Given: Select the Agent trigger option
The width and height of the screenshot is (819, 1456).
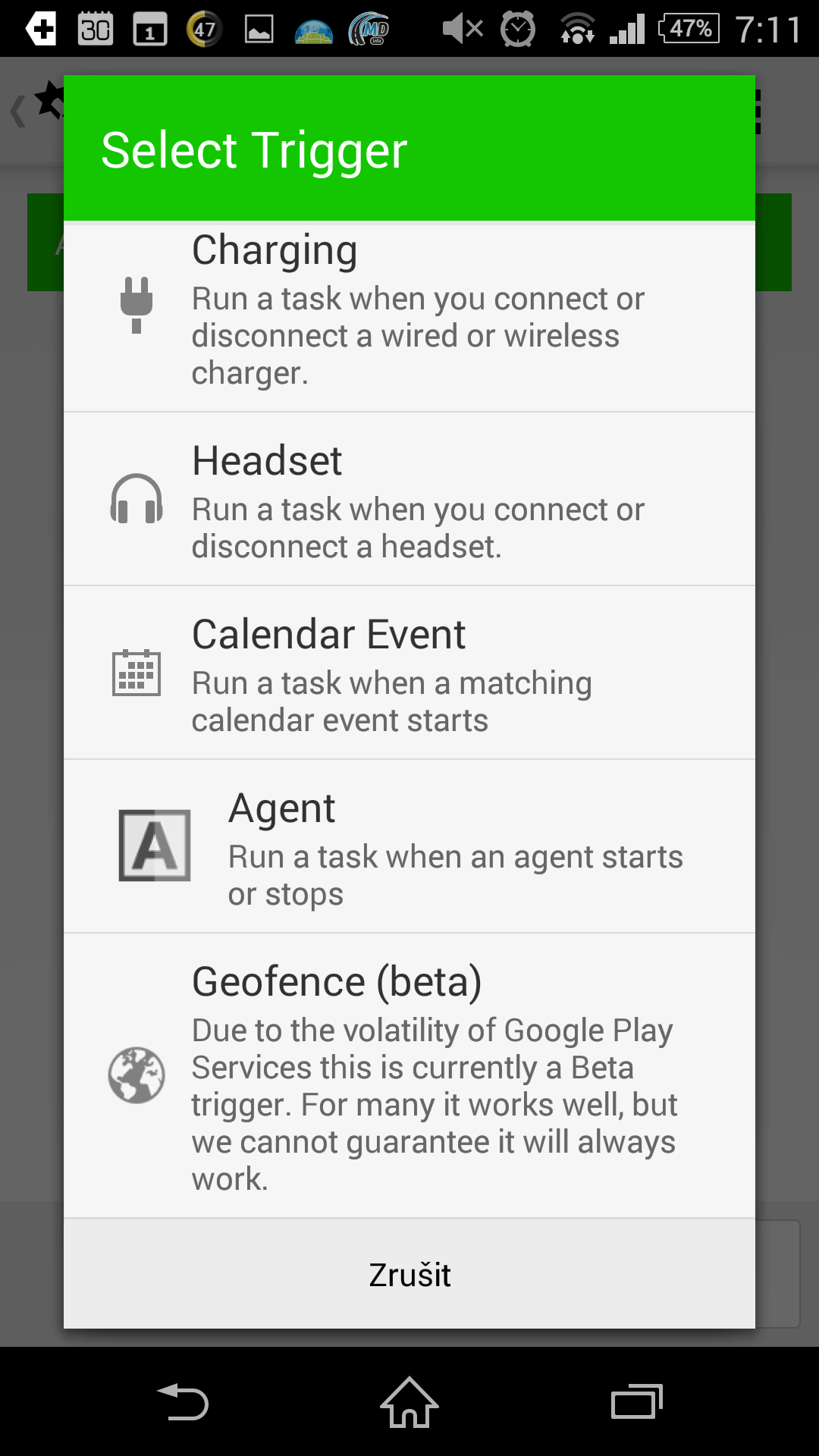Looking at the screenshot, I should [x=409, y=846].
